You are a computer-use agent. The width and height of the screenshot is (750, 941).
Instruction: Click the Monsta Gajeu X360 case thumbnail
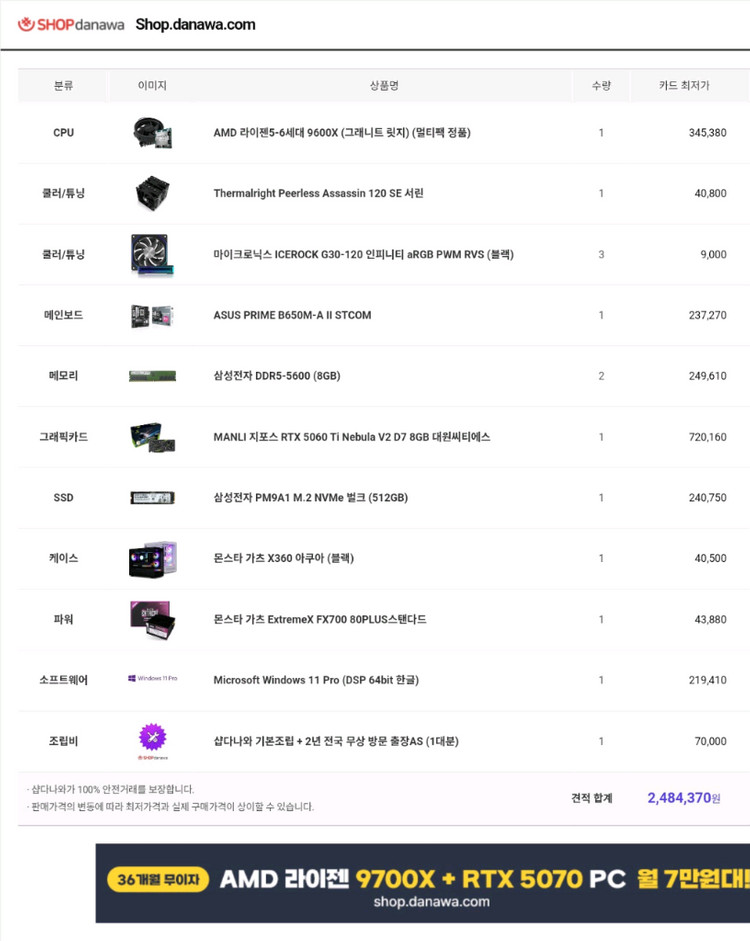[152, 558]
